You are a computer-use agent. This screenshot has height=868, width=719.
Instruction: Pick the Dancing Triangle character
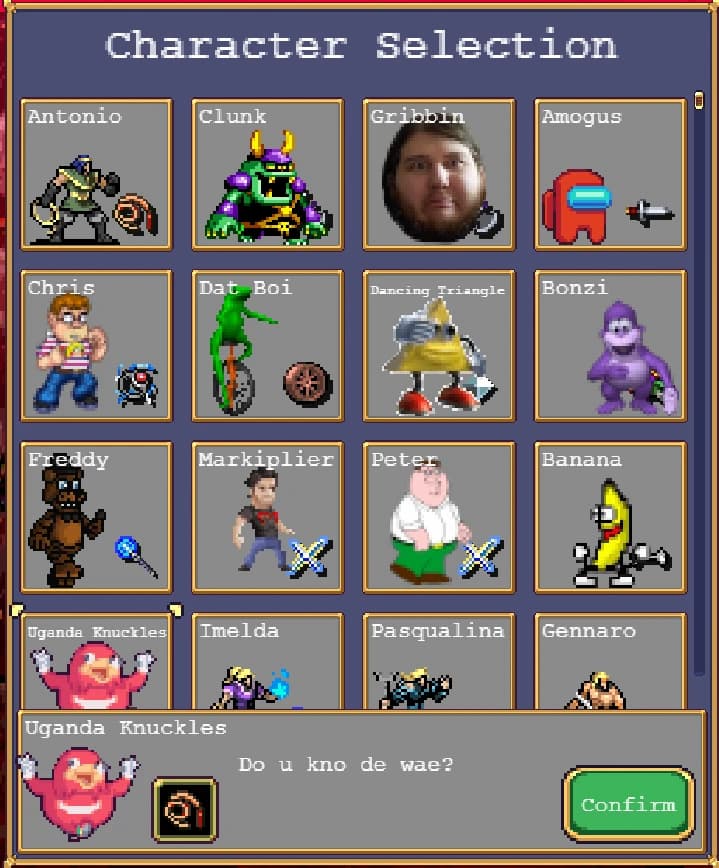pyautogui.click(x=438, y=345)
